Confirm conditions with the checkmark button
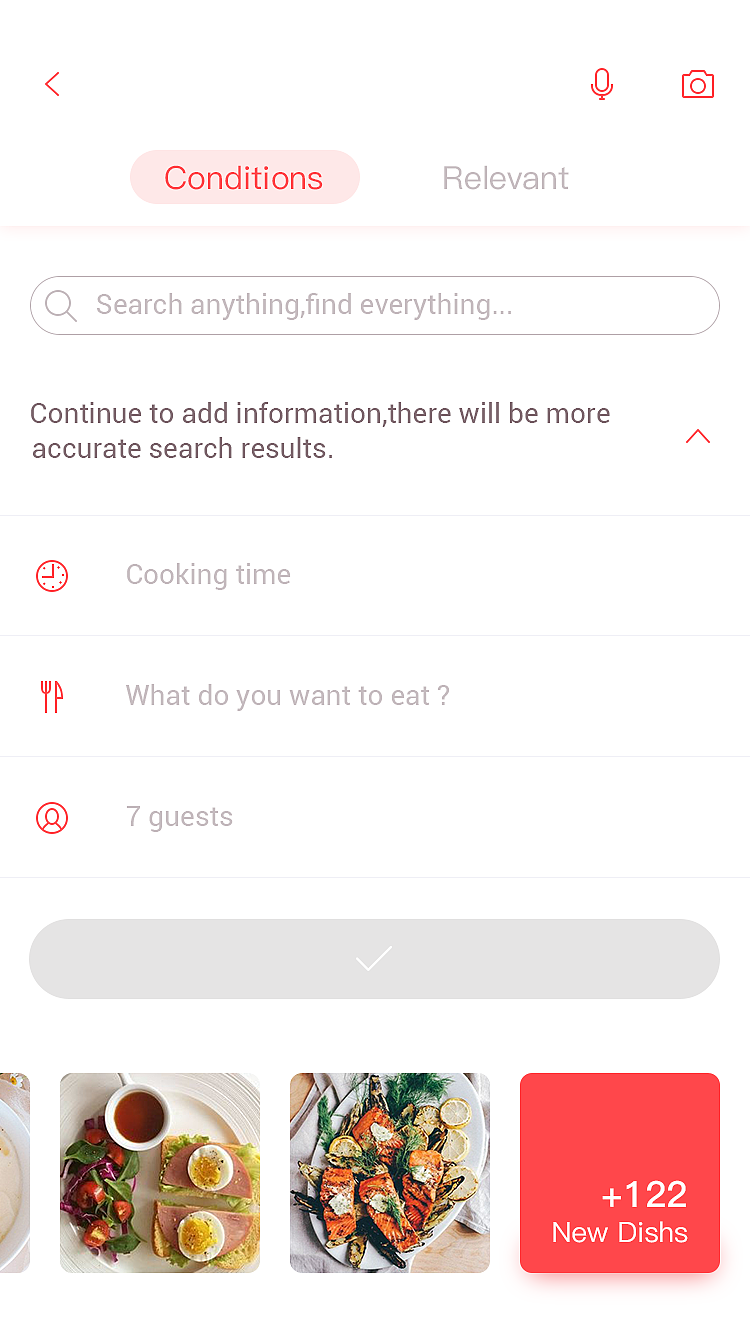The width and height of the screenshot is (750, 1334). 374,959
